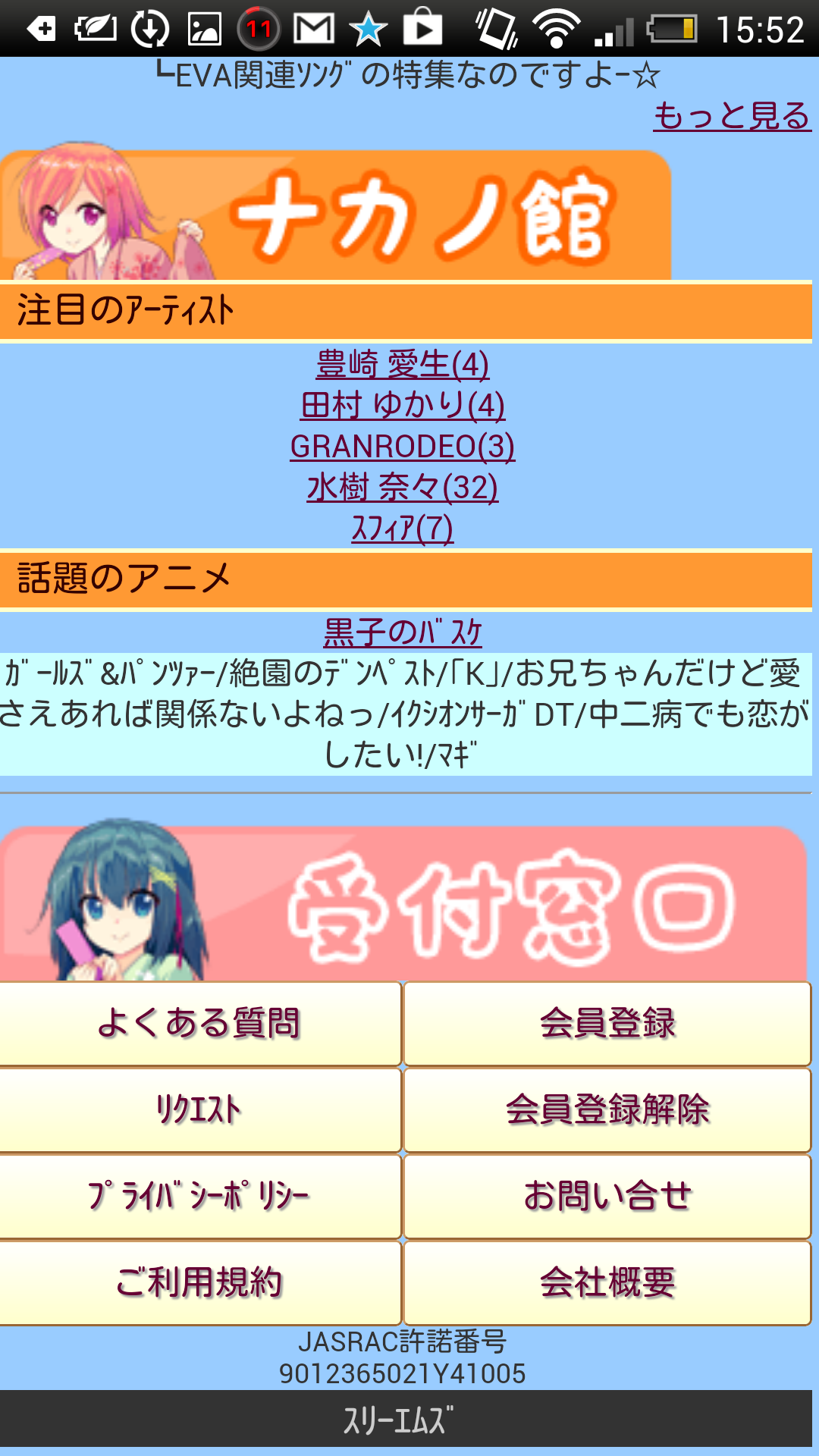Open 黒子のバスケ anime link
The height and width of the screenshot is (1456, 819).
[x=402, y=632]
